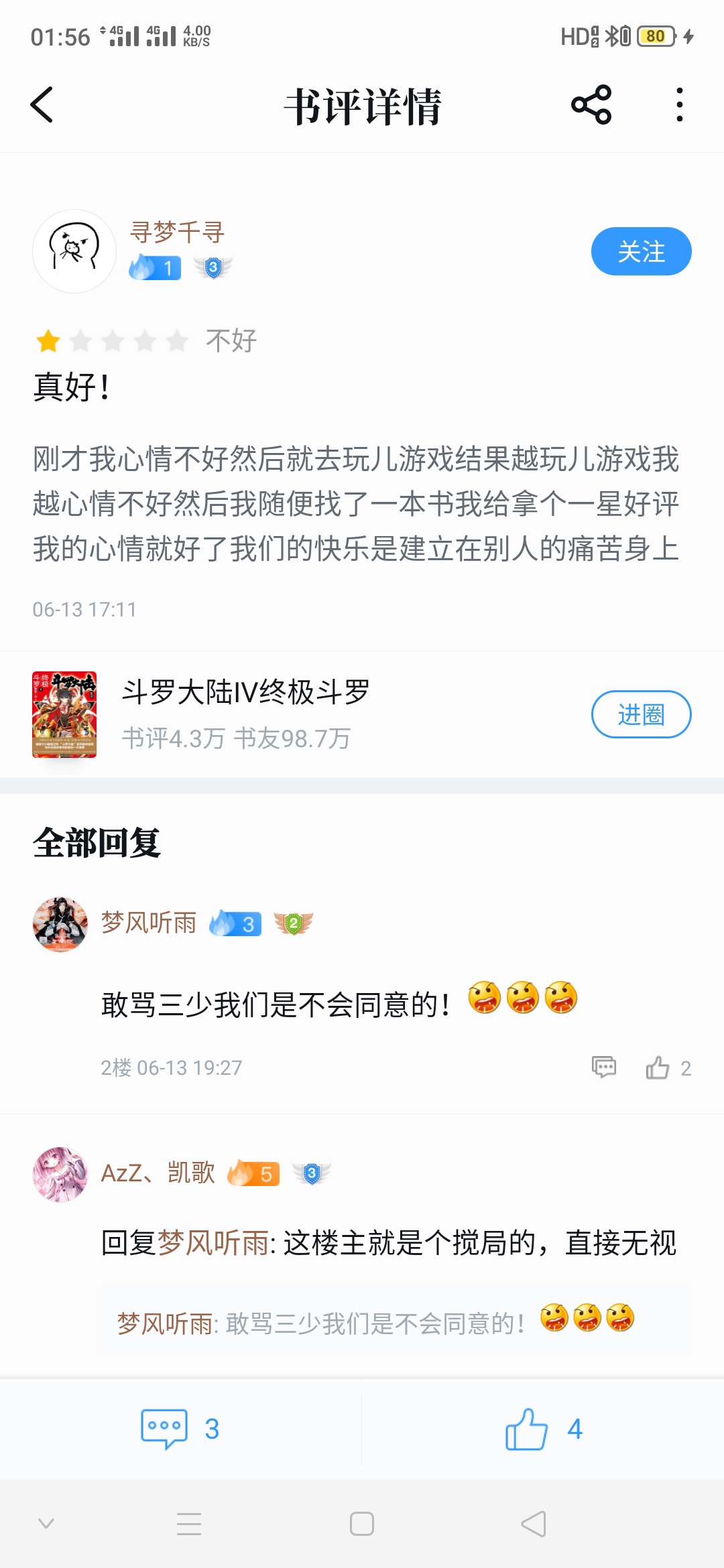
Task: Like 梦风听雨's comment with 2 likes
Action: click(x=658, y=1067)
